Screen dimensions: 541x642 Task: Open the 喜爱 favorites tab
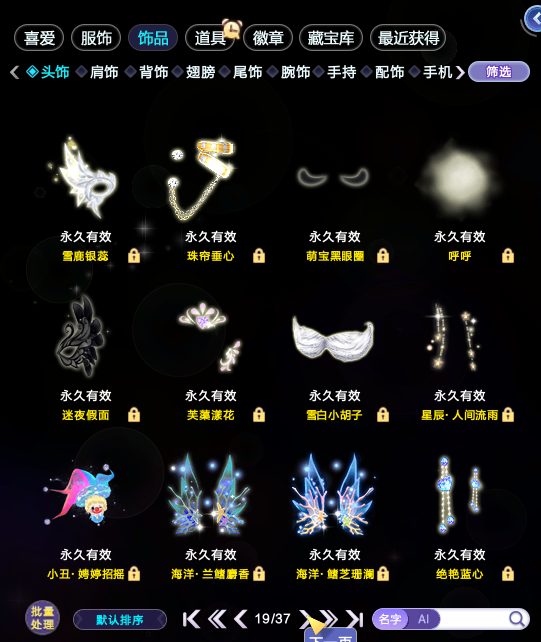pyautogui.click(x=39, y=38)
